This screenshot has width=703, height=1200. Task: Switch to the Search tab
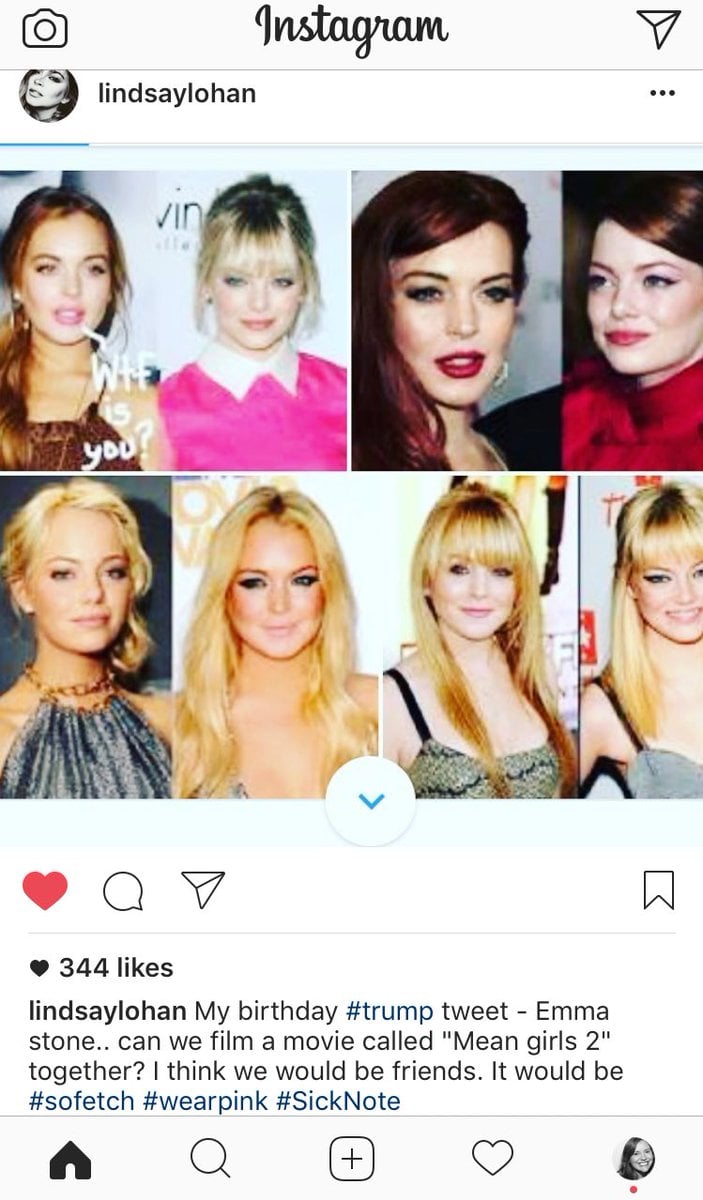point(210,1159)
